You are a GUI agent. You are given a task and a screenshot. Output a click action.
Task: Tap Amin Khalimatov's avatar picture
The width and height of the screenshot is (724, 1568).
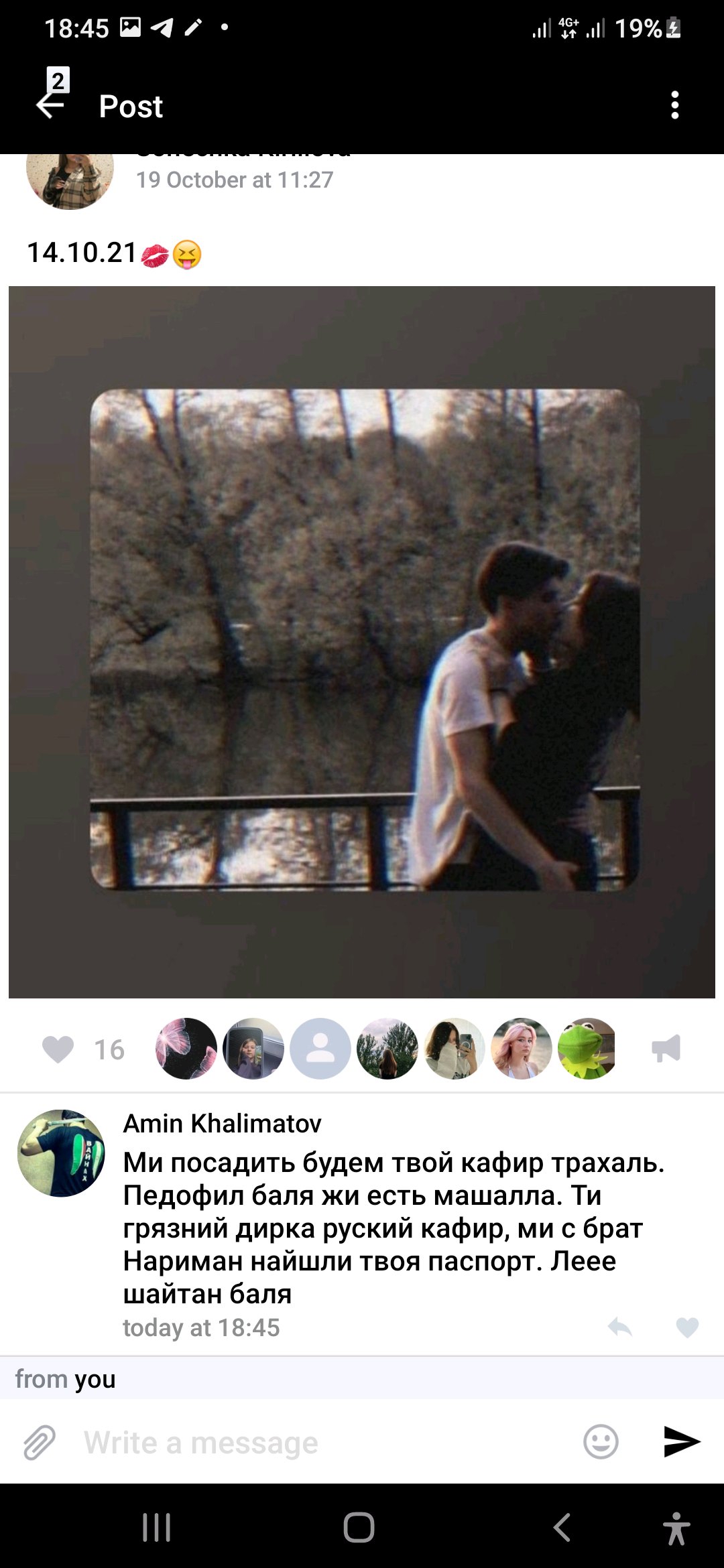[61, 1153]
